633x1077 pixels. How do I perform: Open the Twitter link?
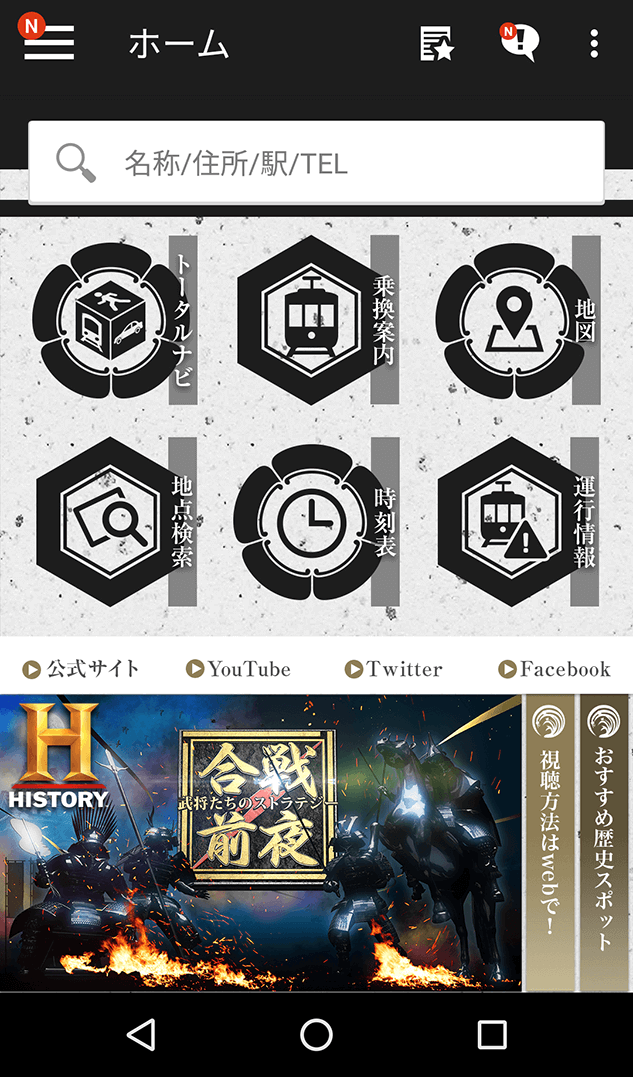393,669
